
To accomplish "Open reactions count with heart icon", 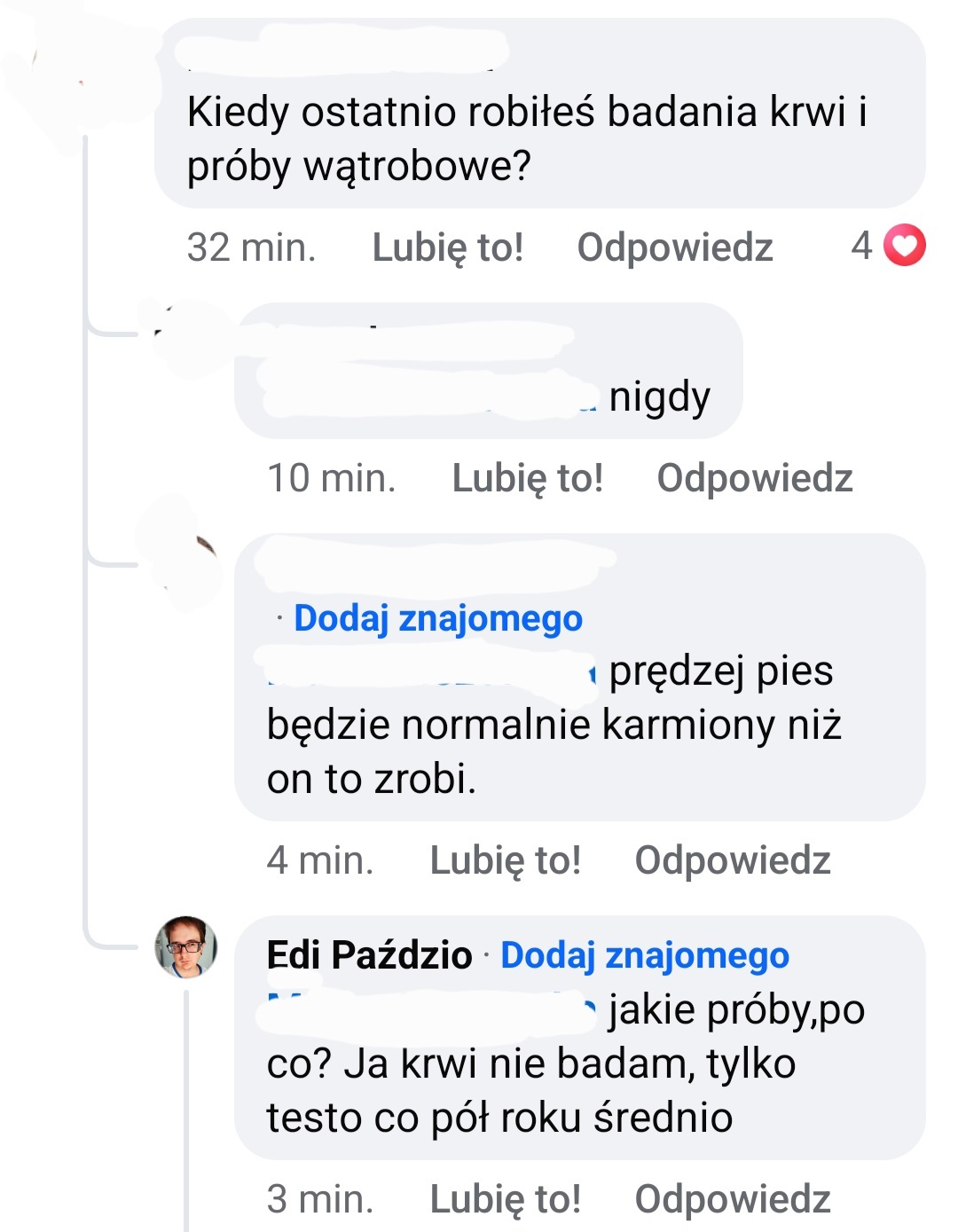I will click(888, 246).
